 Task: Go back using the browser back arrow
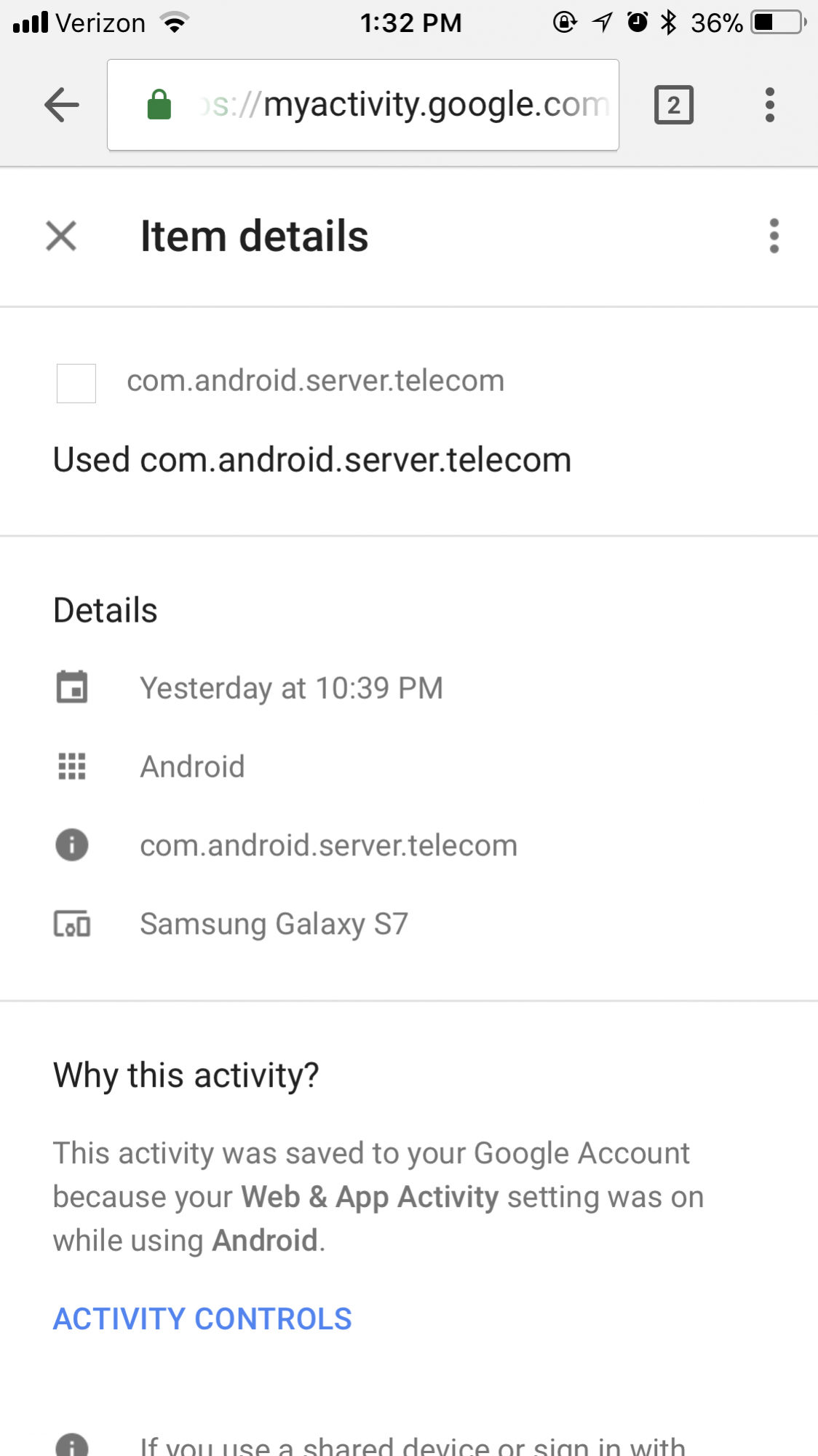click(62, 105)
